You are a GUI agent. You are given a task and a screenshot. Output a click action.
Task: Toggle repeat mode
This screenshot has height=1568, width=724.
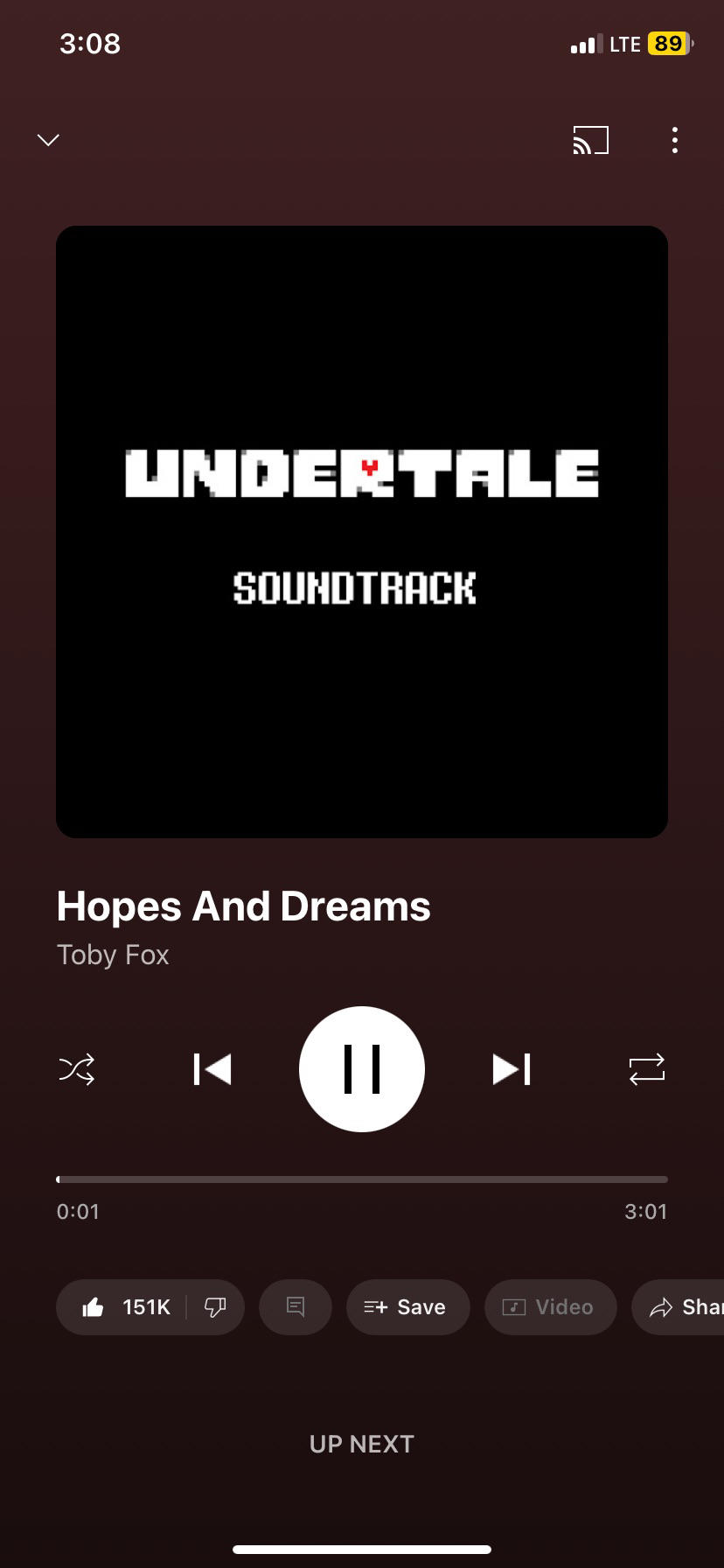647,1069
